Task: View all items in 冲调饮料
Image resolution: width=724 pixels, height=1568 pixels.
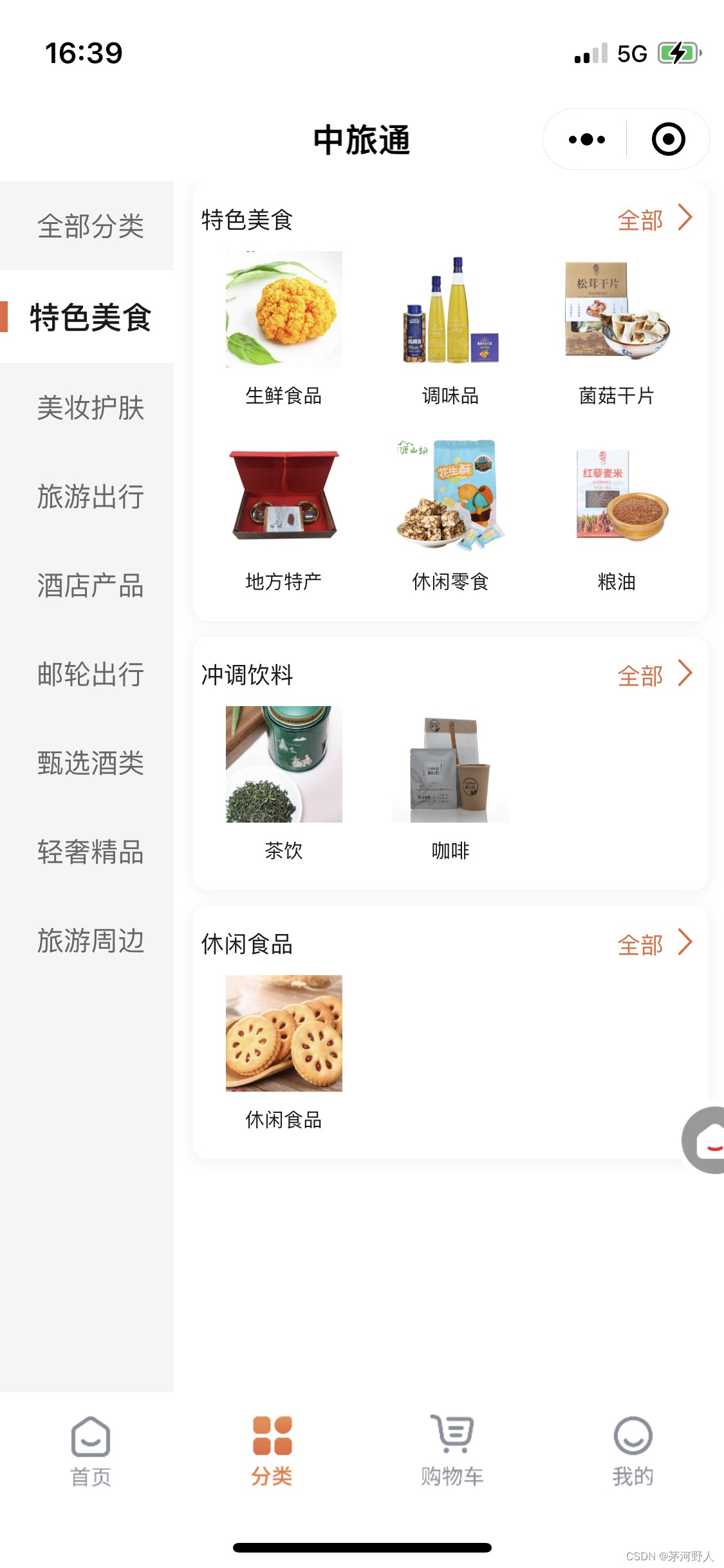Action: point(654,675)
